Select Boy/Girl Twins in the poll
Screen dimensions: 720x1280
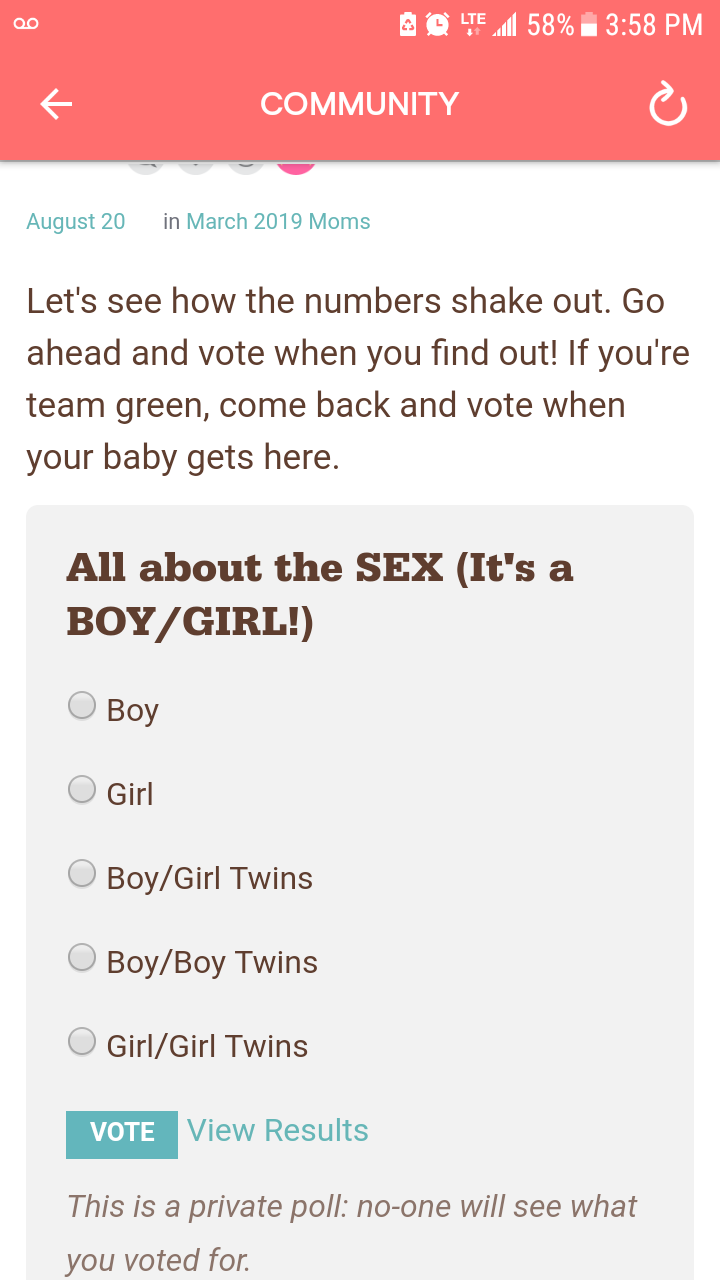coord(82,874)
